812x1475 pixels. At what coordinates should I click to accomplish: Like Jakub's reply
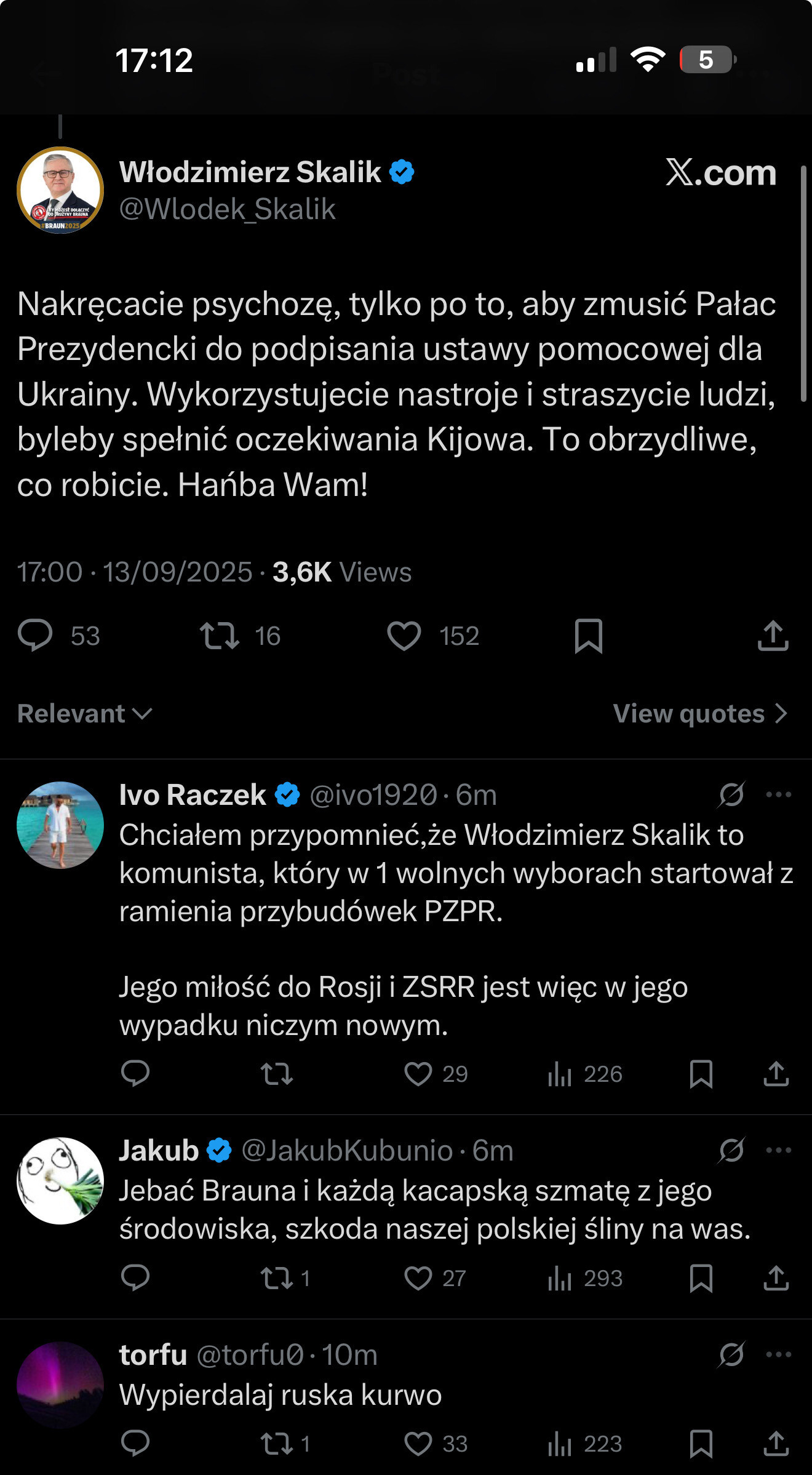[x=418, y=1278]
